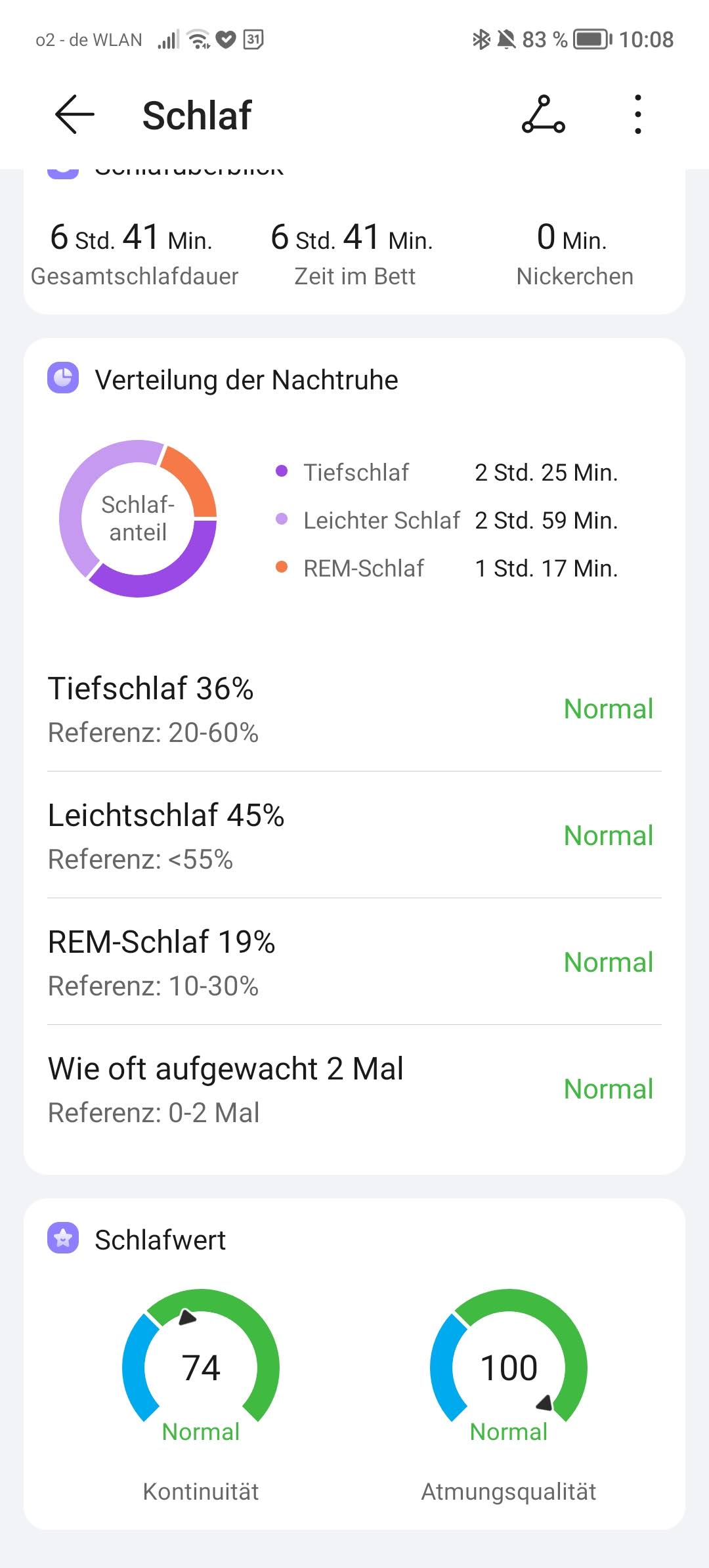Open the Leichtschlaf 45% row

pyautogui.click(x=354, y=835)
